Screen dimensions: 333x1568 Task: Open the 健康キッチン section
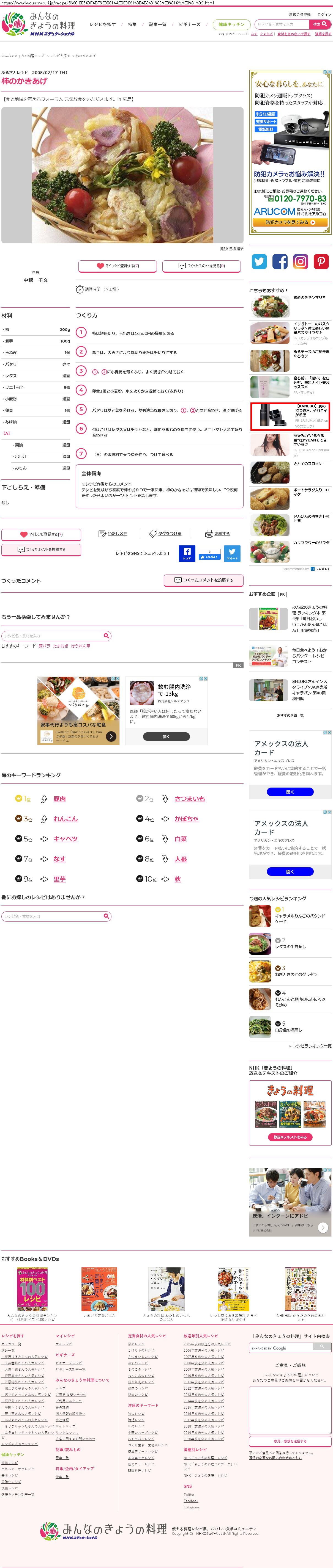(231, 24)
